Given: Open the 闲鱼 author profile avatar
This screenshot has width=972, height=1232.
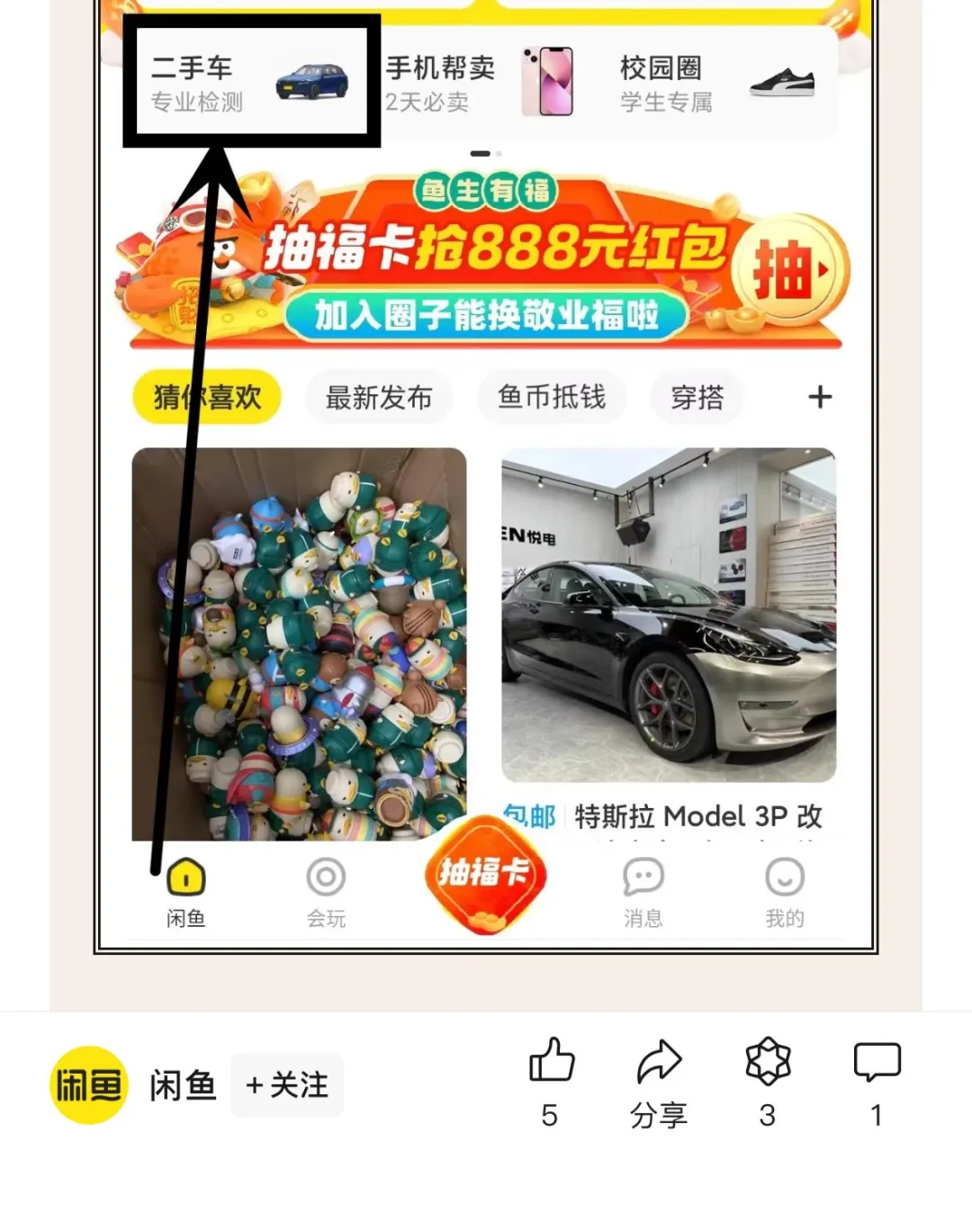Looking at the screenshot, I should (x=88, y=1084).
